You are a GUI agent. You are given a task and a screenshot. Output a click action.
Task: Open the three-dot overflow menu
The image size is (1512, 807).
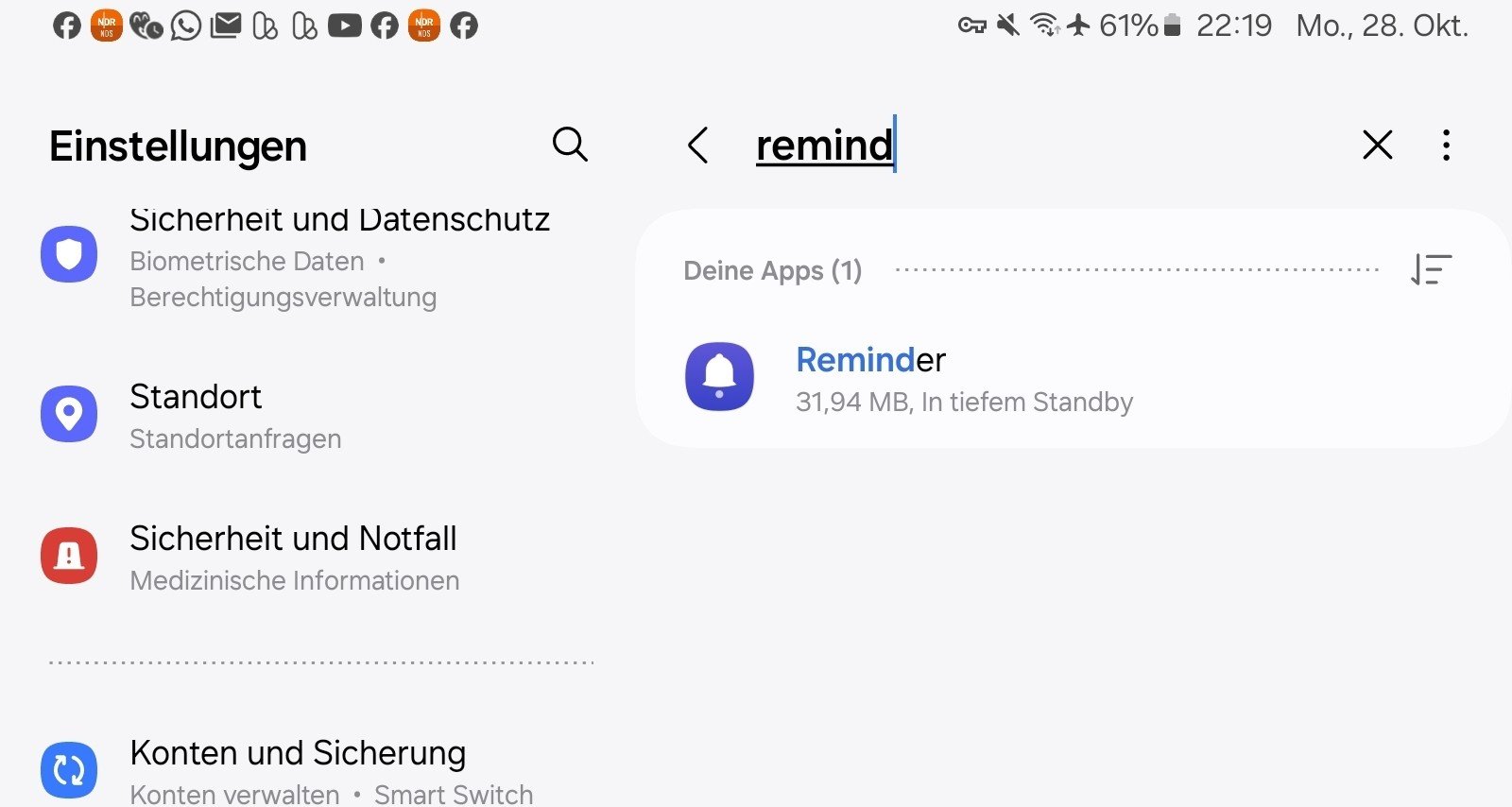[x=1446, y=145]
